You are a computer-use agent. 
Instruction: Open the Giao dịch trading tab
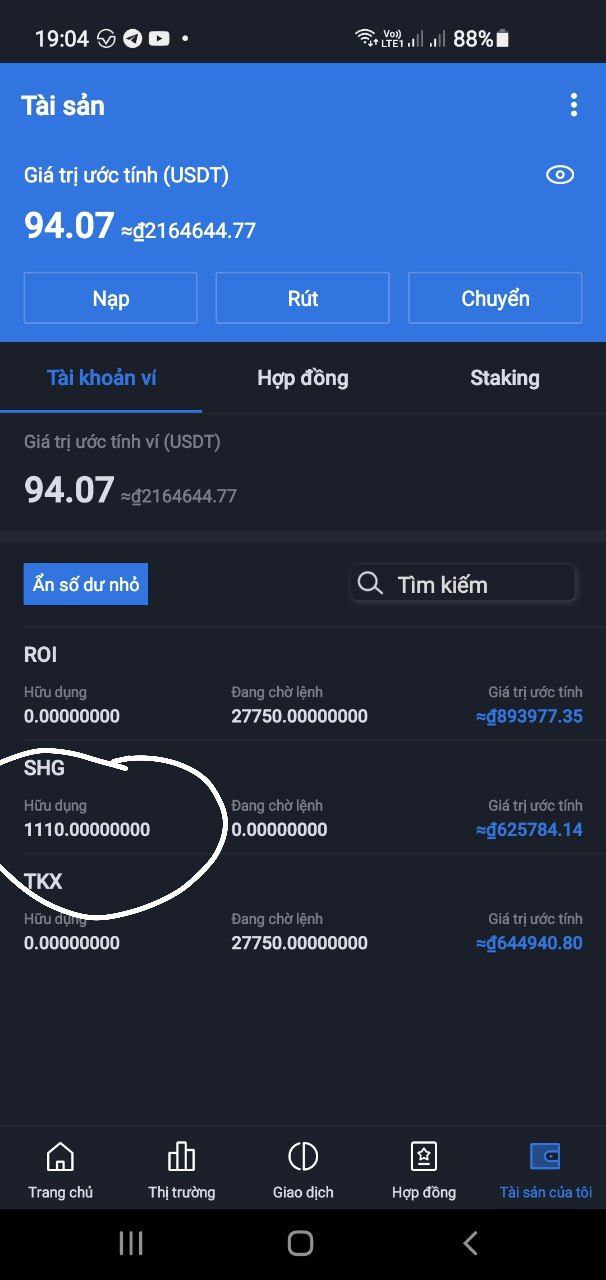302,1170
